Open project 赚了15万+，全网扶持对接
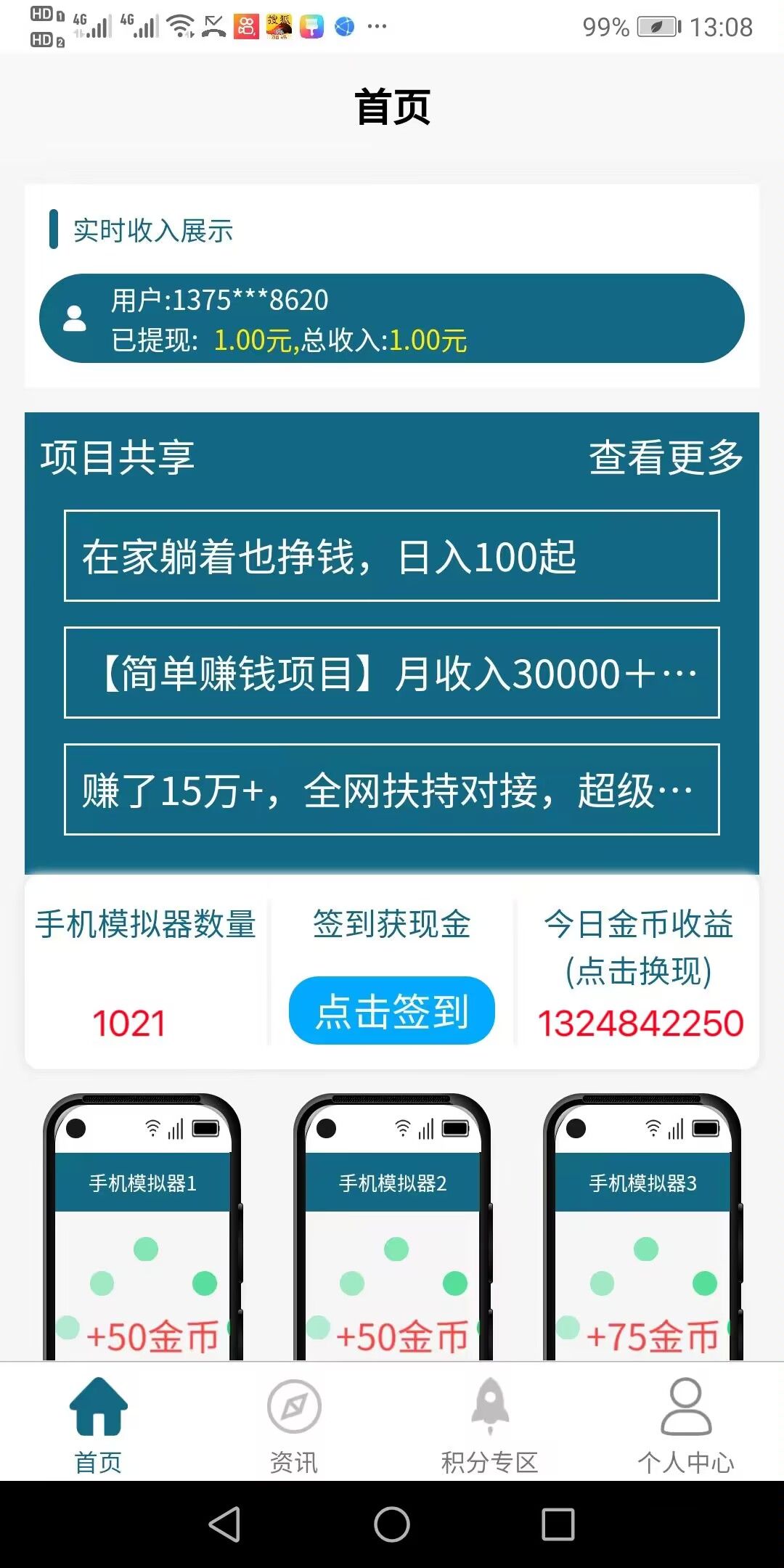 click(391, 790)
